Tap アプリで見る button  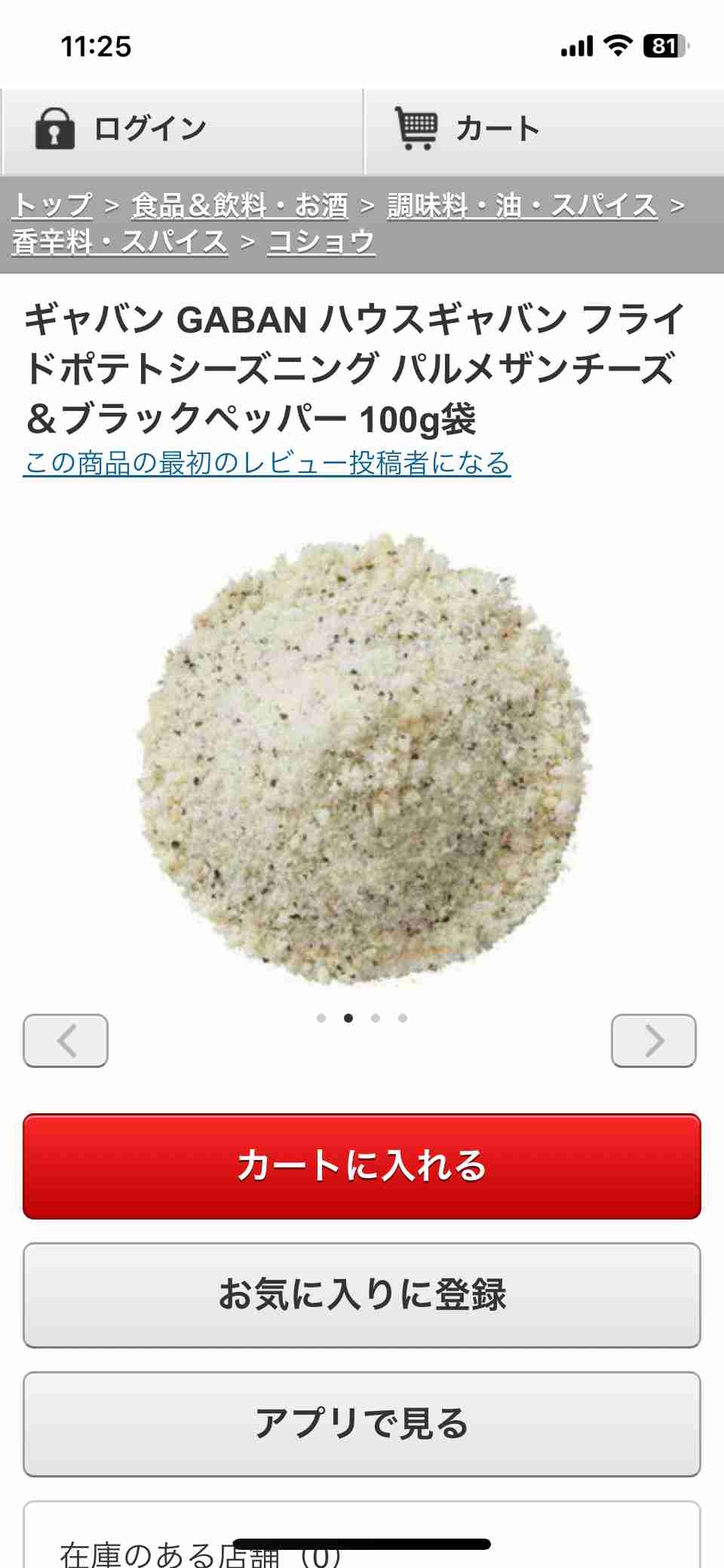tap(362, 1424)
